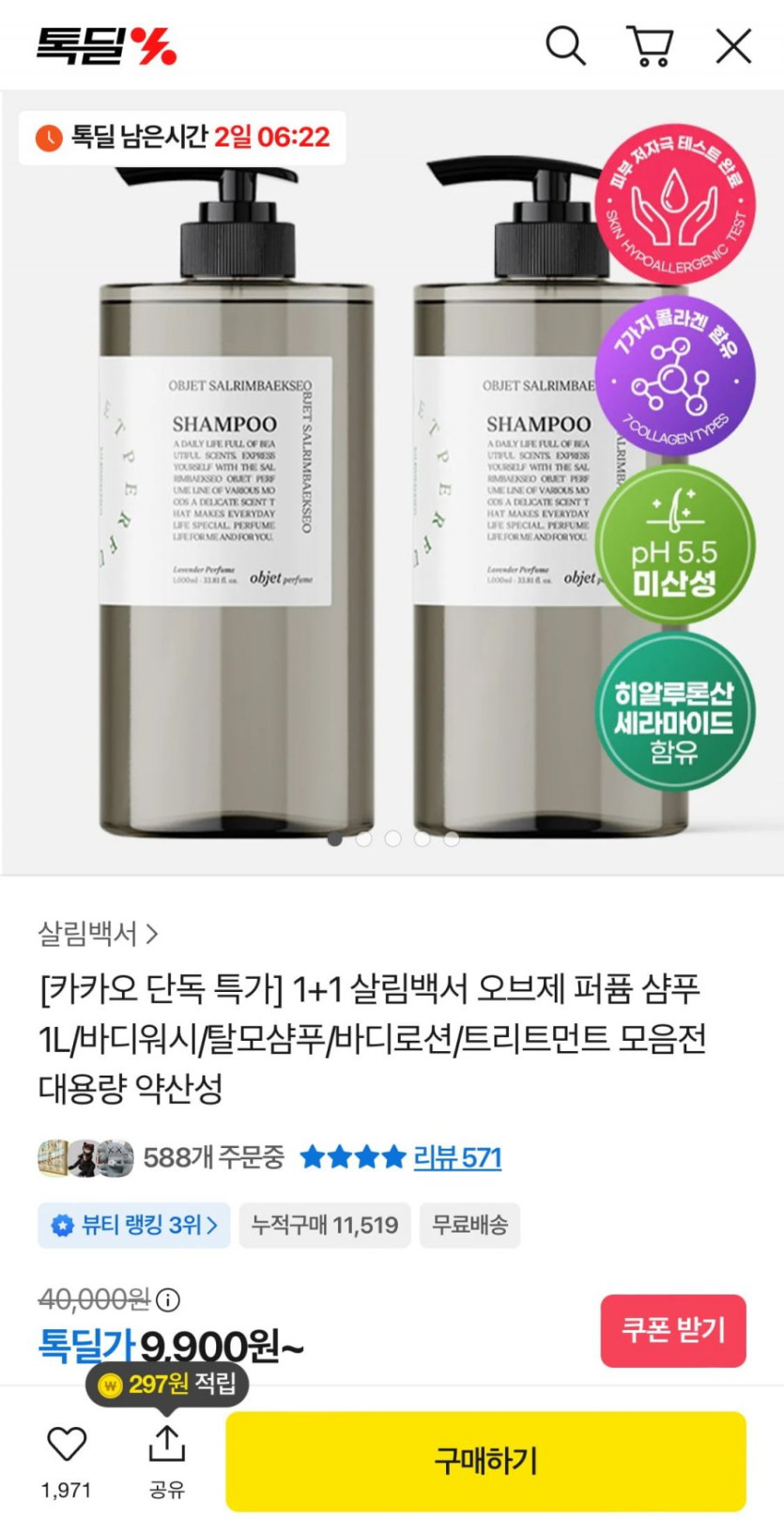Show original price info icon
The image size is (784, 1535).
click(168, 1300)
